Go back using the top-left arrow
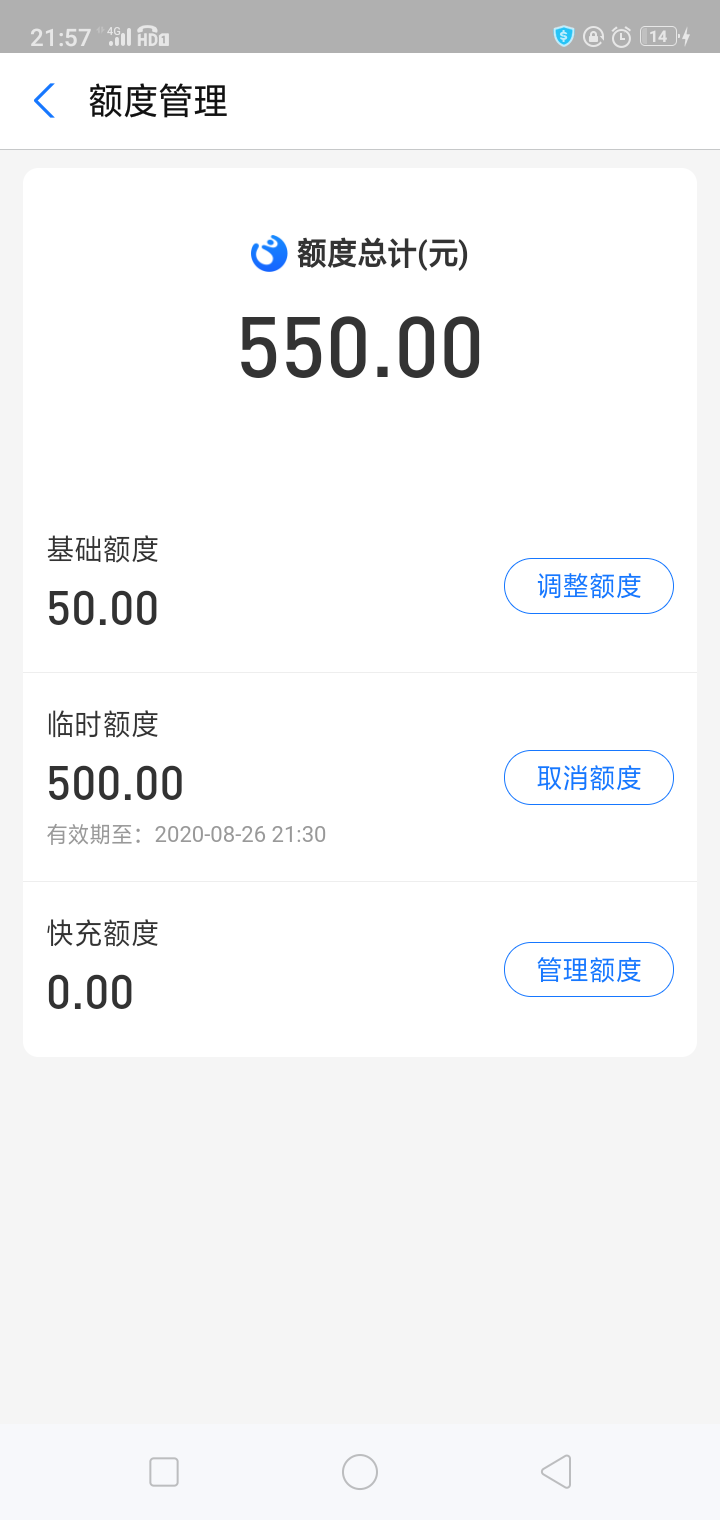This screenshot has height=1520, width=720. 44,101
